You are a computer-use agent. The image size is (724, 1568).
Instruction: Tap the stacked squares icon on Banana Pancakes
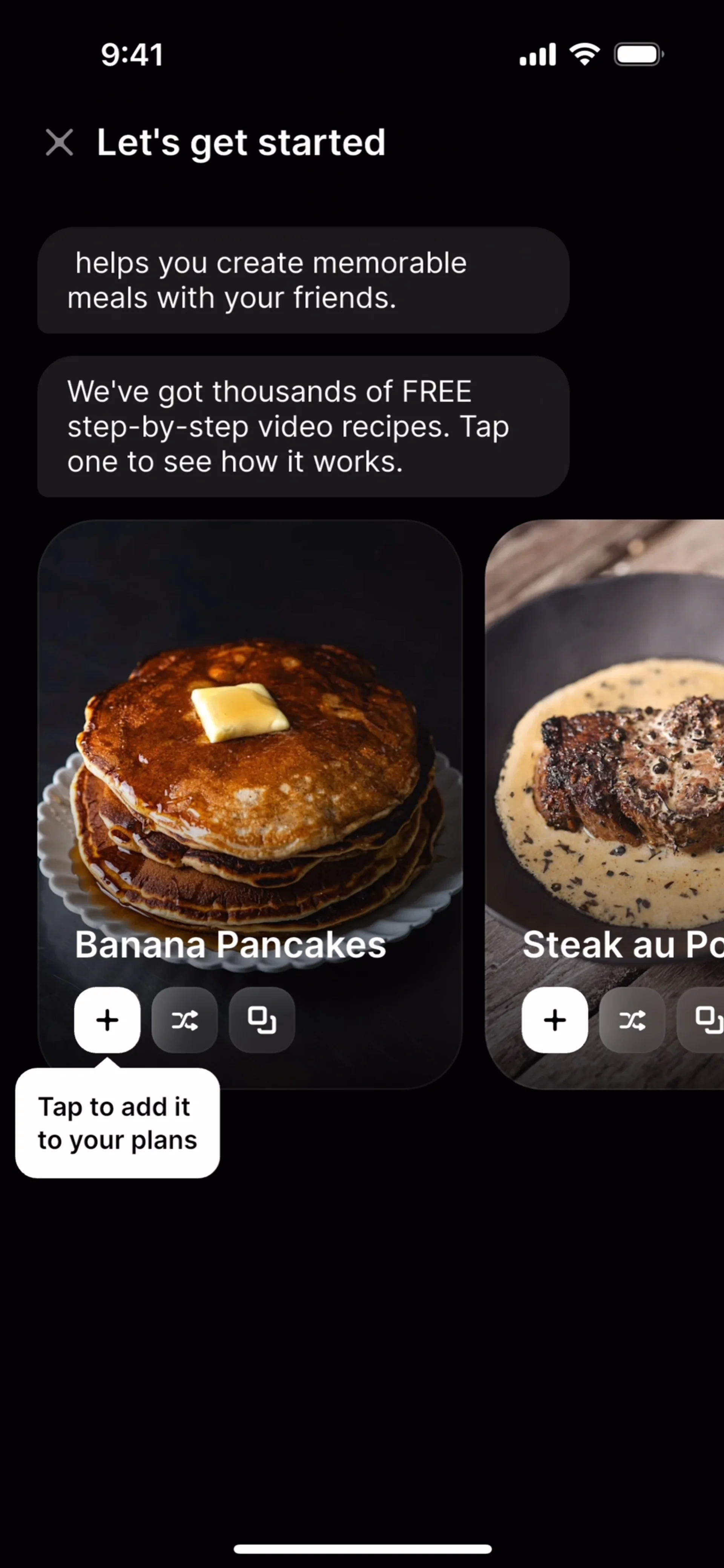[x=262, y=1020]
